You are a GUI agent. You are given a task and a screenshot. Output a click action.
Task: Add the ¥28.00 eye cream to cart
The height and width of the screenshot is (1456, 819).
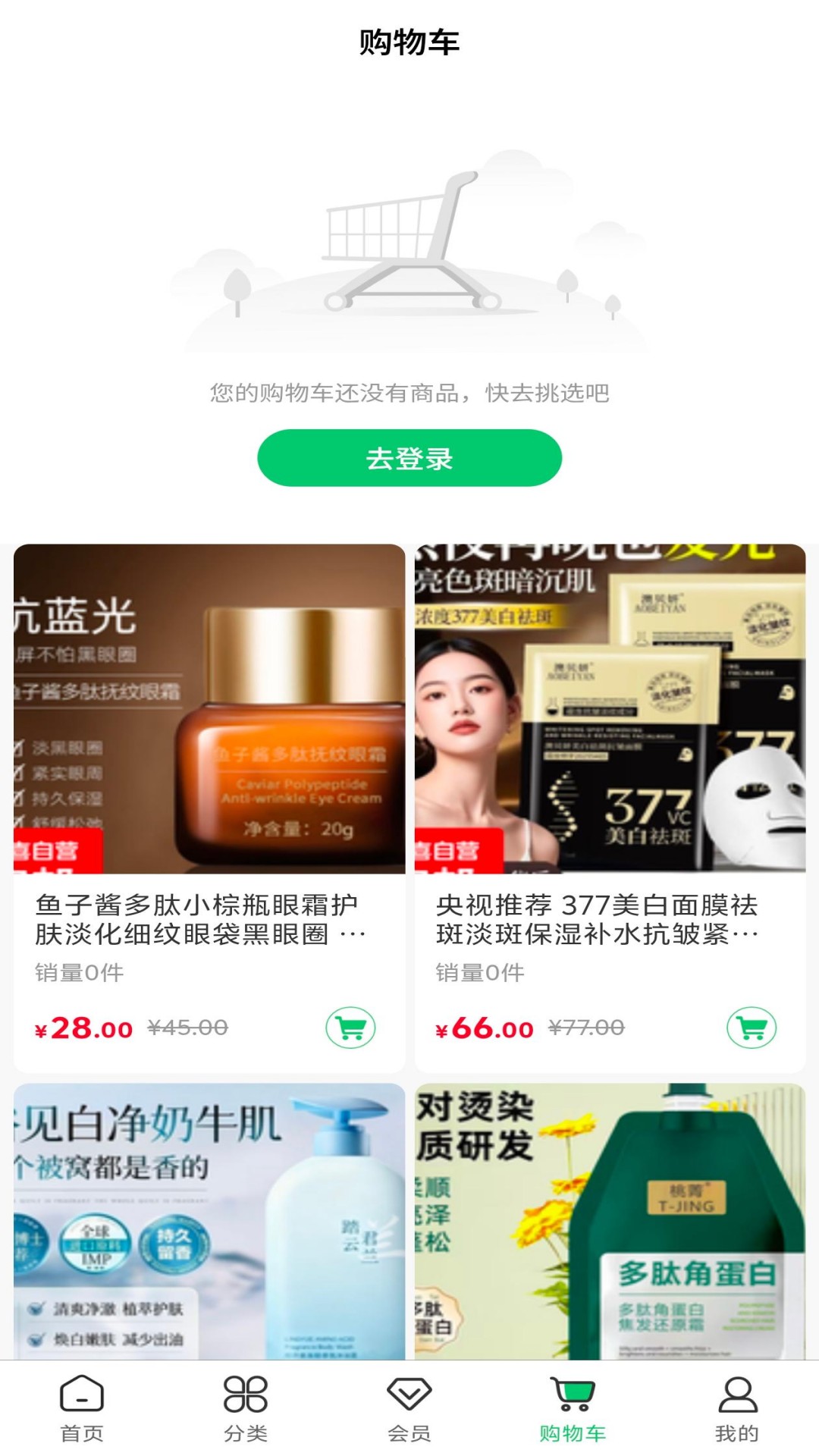click(350, 1028)
